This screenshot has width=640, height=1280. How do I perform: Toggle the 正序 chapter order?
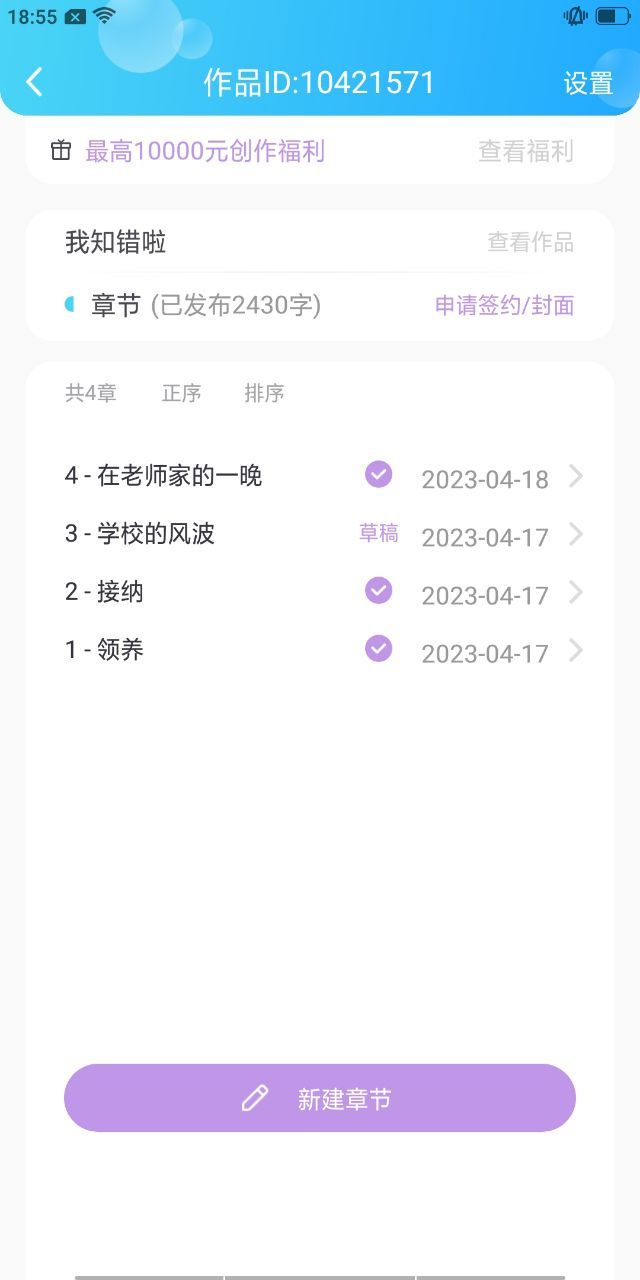point(182,393)
